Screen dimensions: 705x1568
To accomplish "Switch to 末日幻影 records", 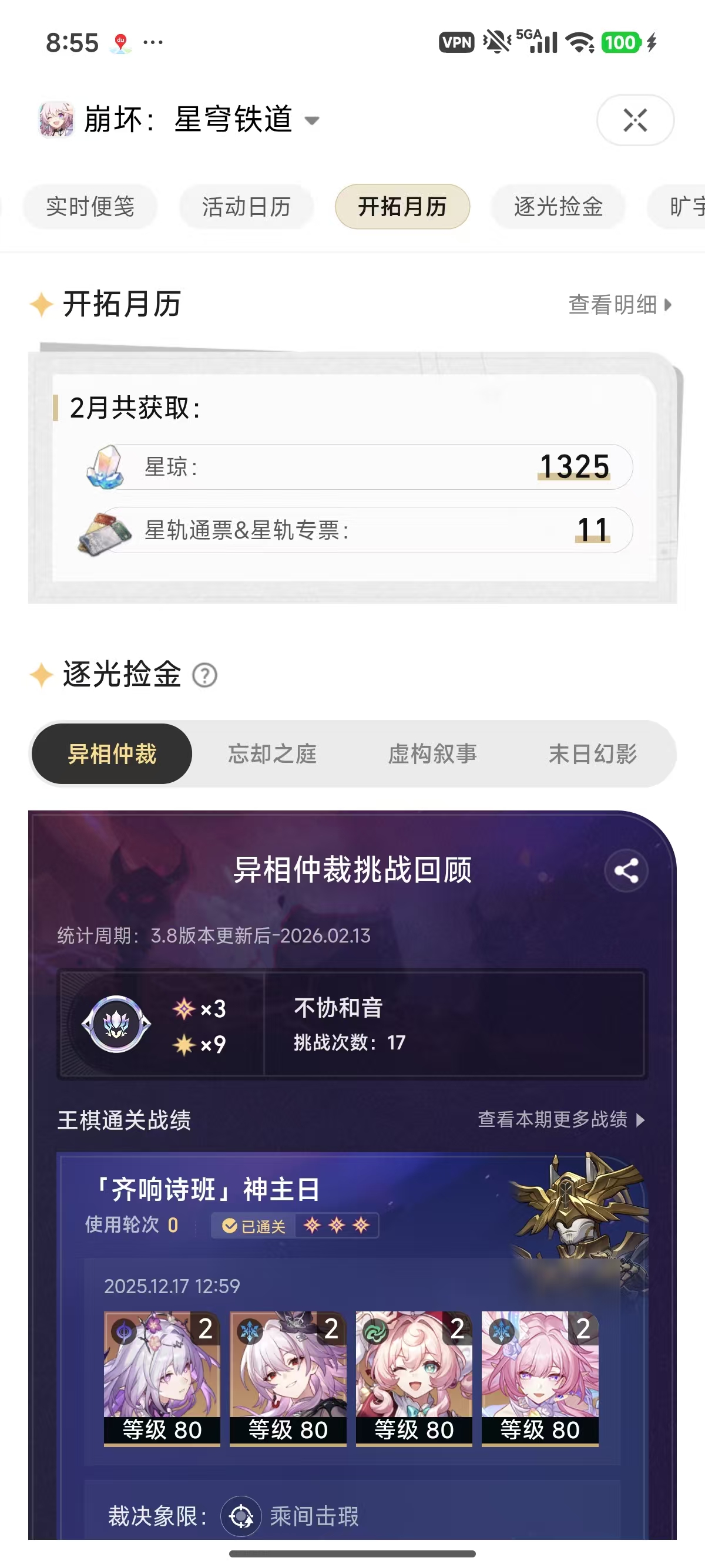I will coord(592,753).
